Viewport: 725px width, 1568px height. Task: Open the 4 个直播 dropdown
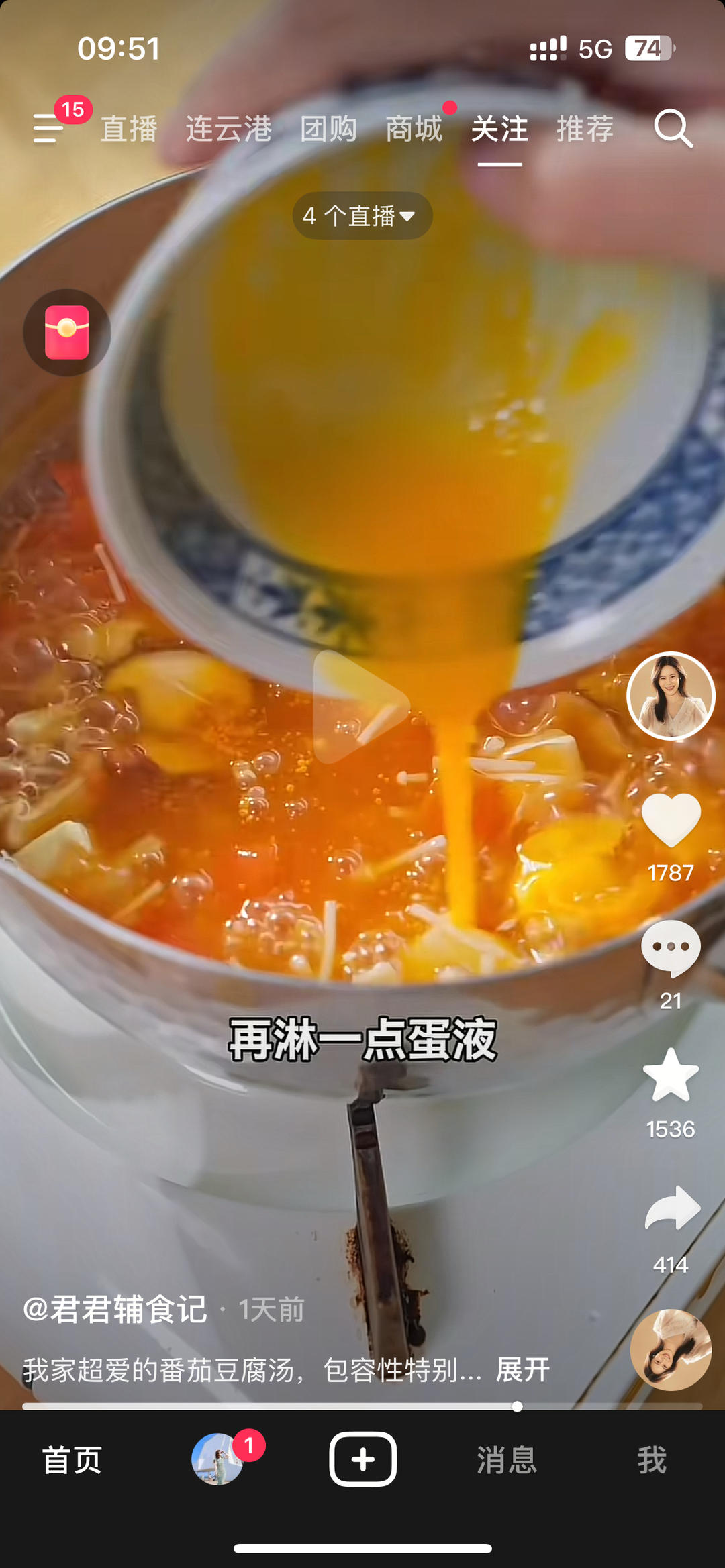coord(362,215)
